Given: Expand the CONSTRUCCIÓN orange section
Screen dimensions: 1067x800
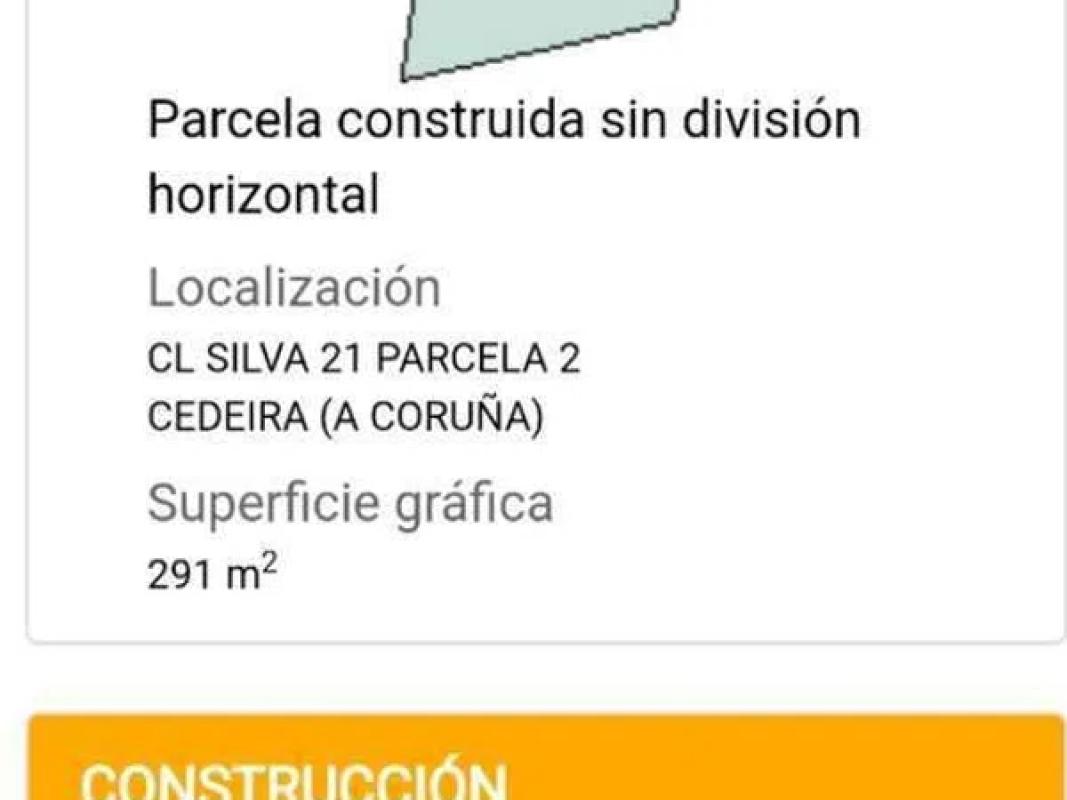Looking at the screenshot, I should pos(546,765).
